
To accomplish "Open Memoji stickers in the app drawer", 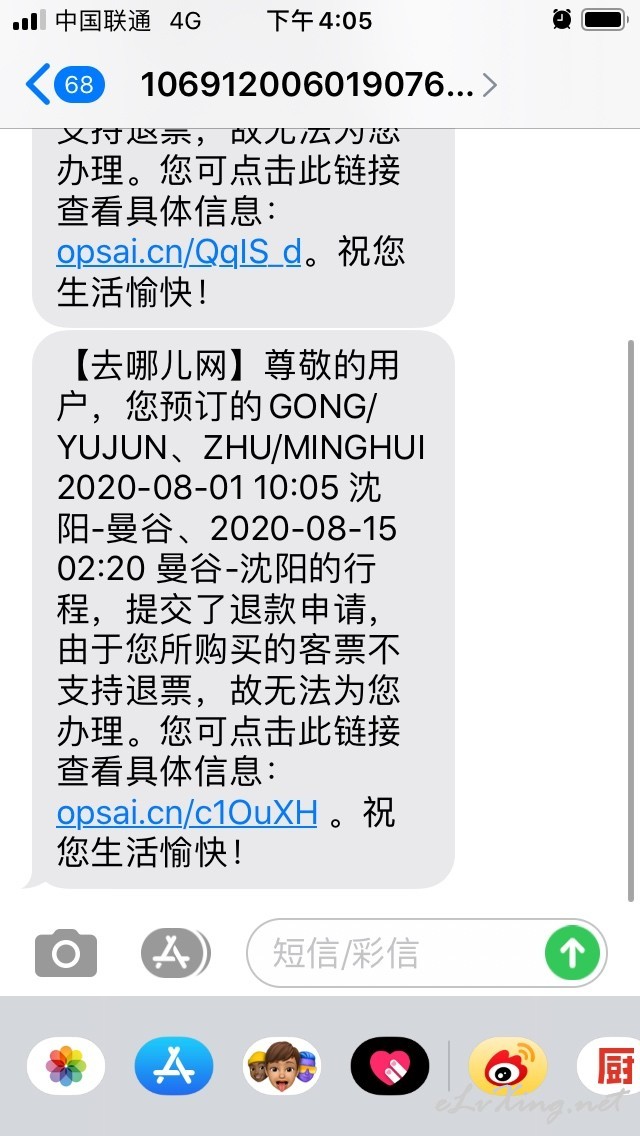I will coord(282,1066).
